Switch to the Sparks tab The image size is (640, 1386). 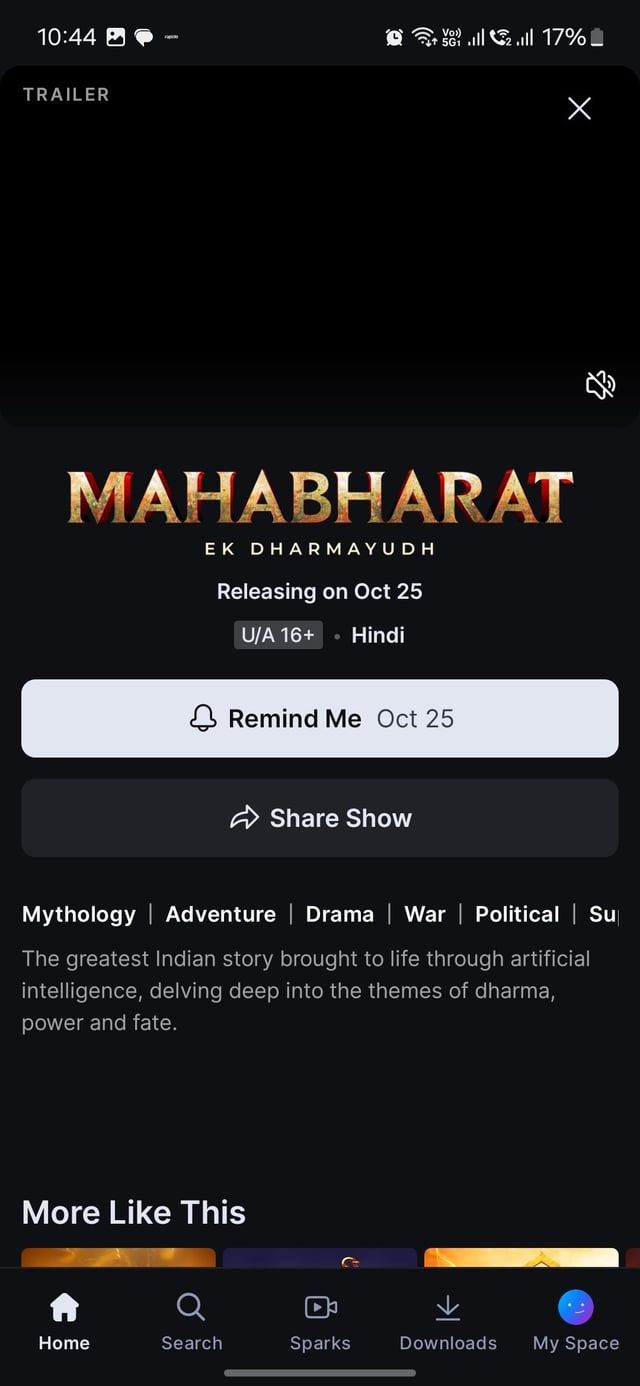click(320, 1321)
